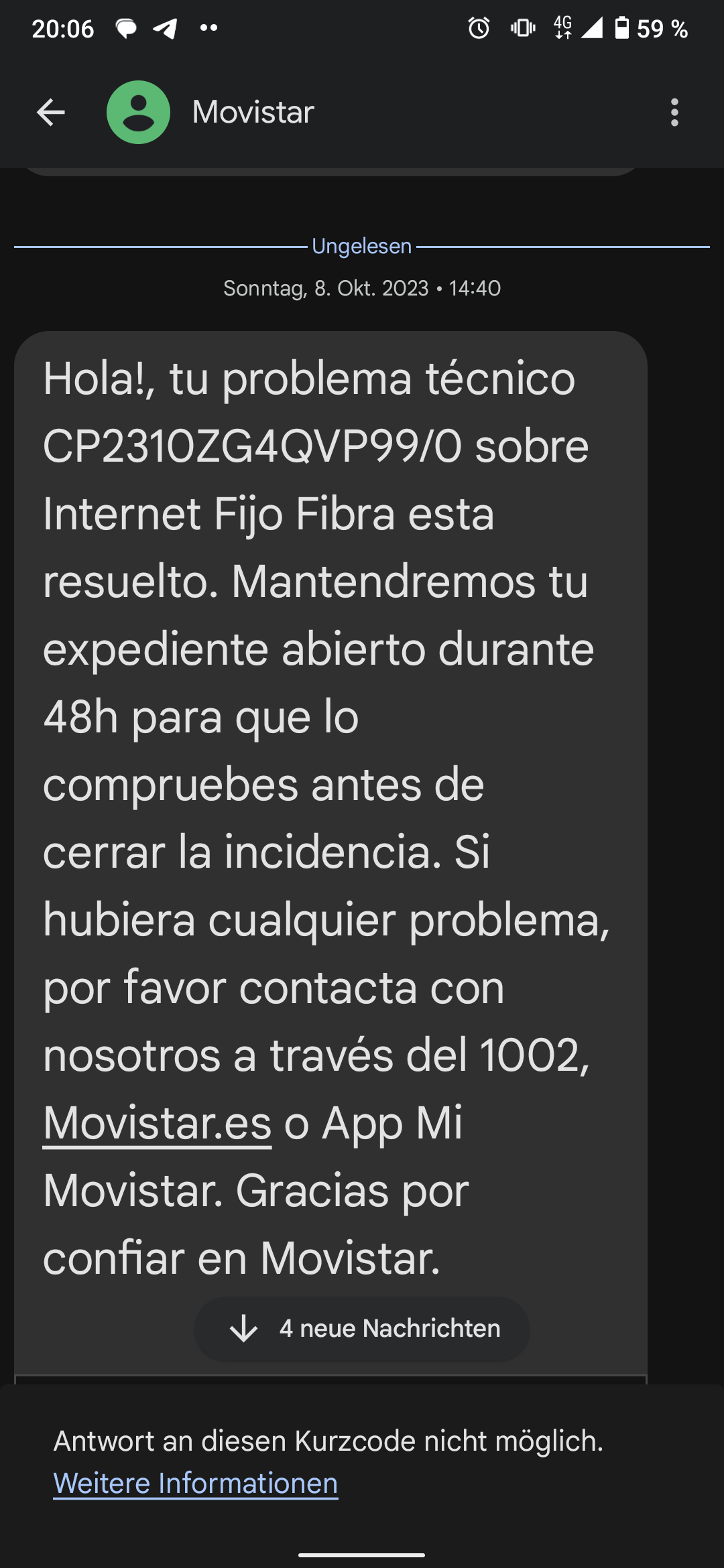Tap the signal strength triangle icon
This screenshot has width=724, height=1568.
[593, 28]
